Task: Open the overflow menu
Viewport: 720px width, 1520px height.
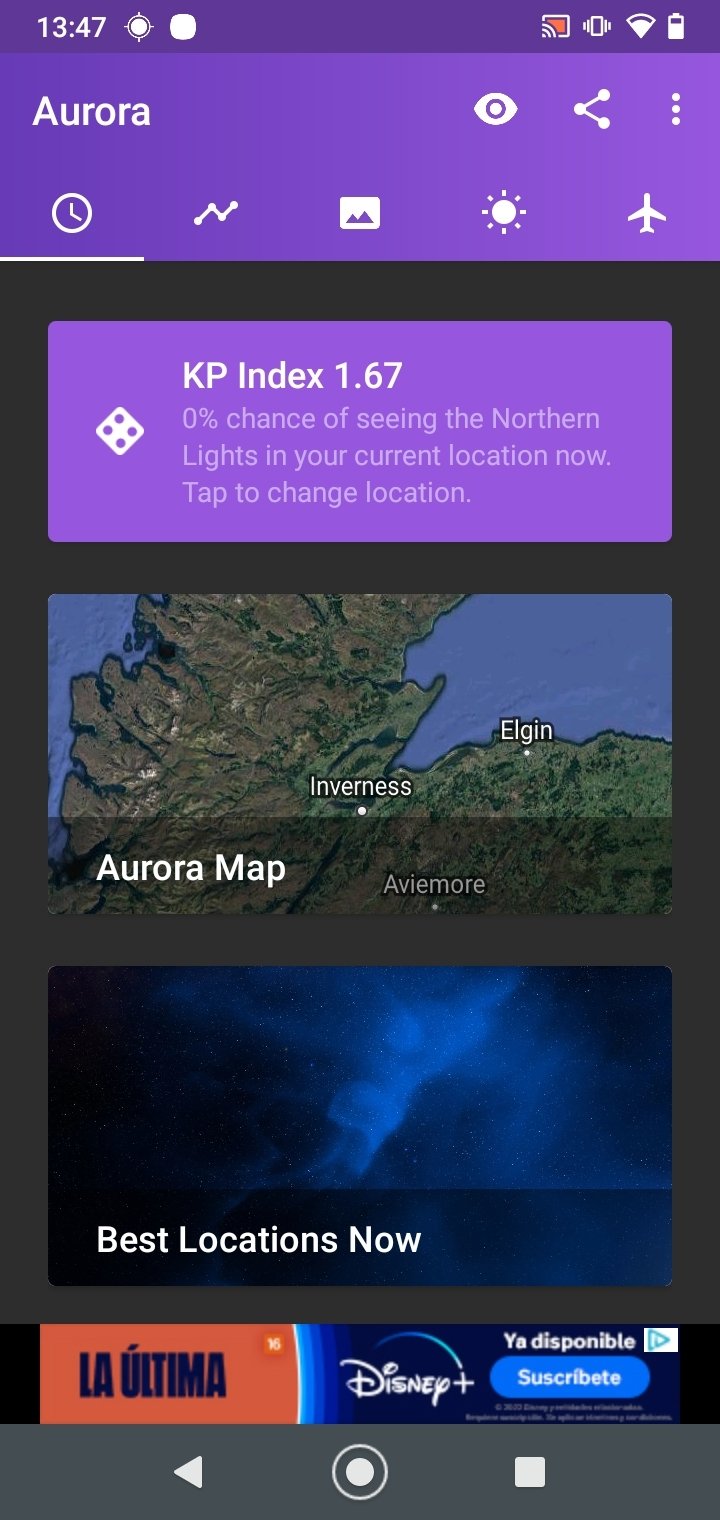Action: (x=676, y=110)
